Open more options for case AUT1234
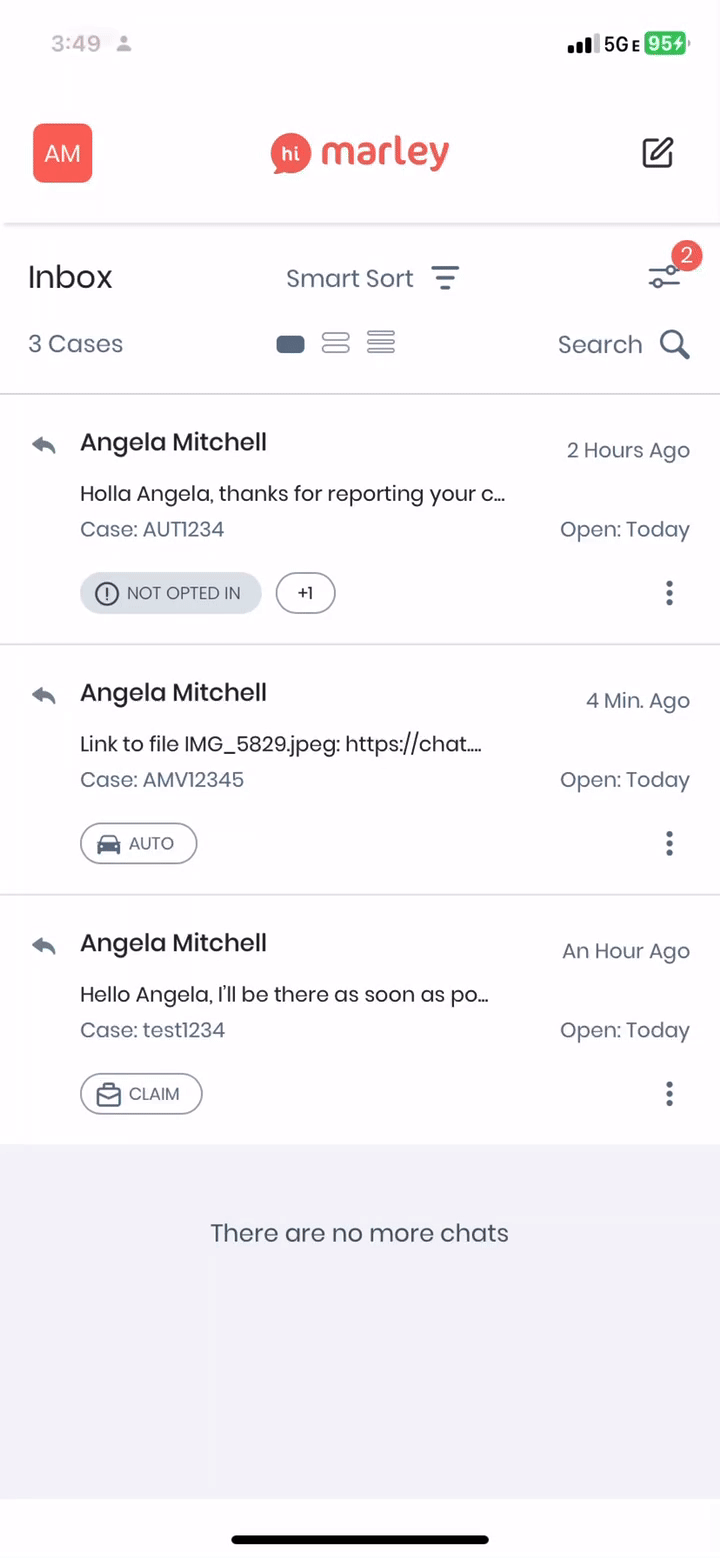The height and width of the screenshot is (1558, 720). click(669, 593)
